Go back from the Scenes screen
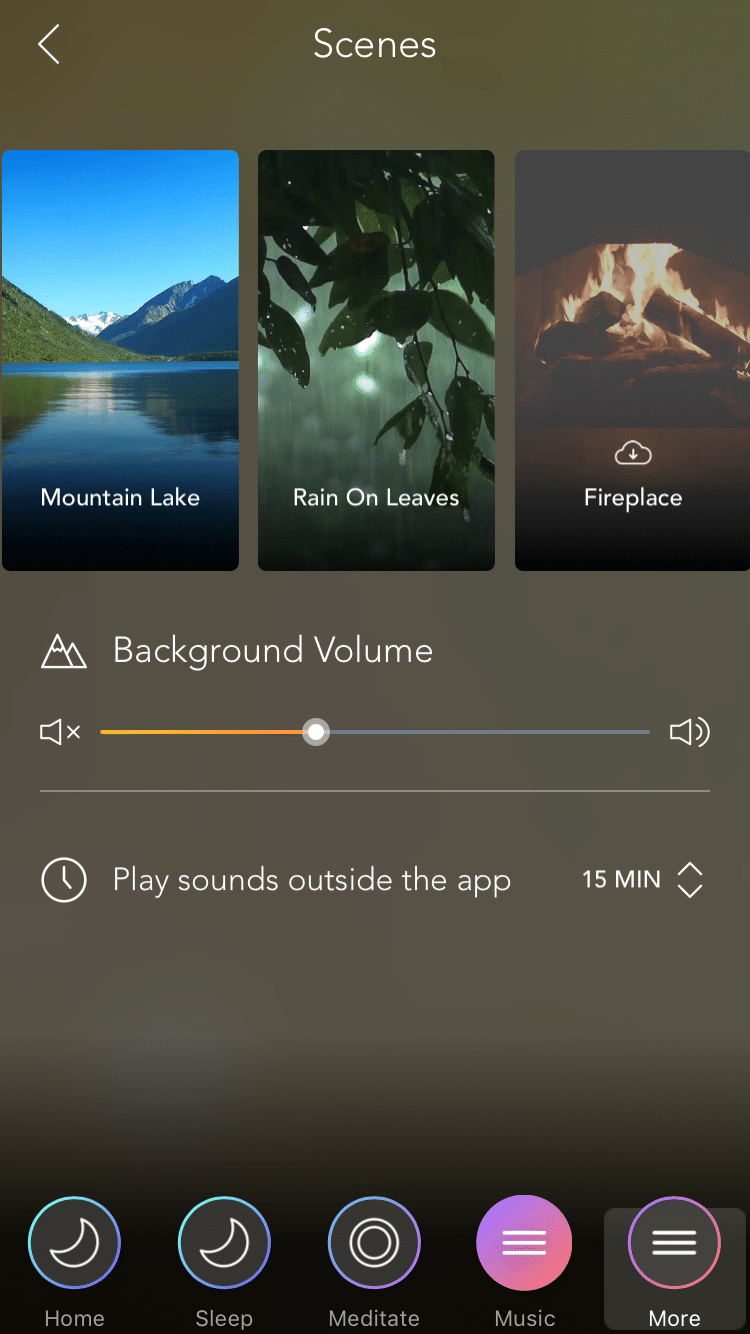The image size is (750, 1334). 48,45
